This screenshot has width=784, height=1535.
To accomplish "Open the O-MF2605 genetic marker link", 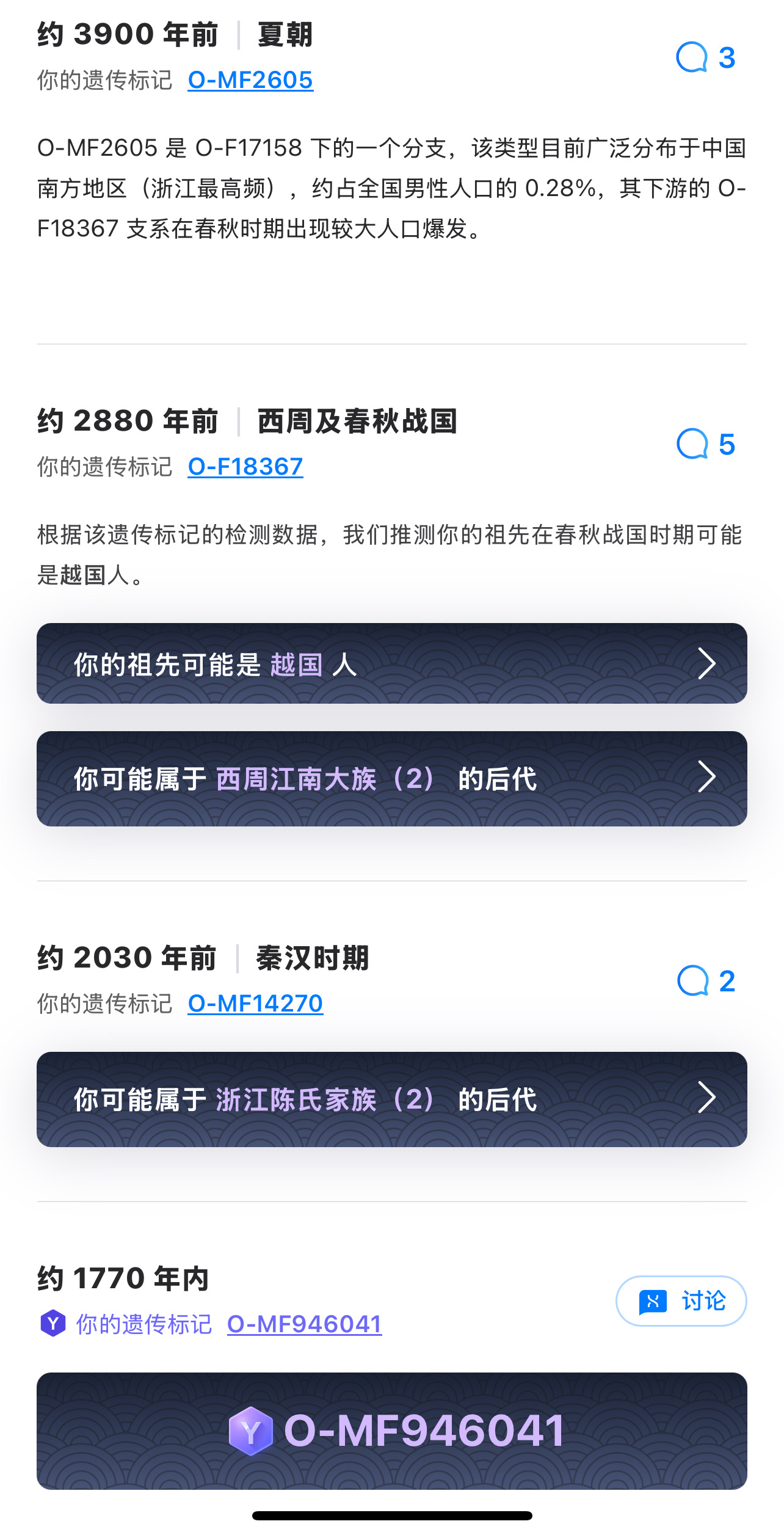I will click(250, 80).
